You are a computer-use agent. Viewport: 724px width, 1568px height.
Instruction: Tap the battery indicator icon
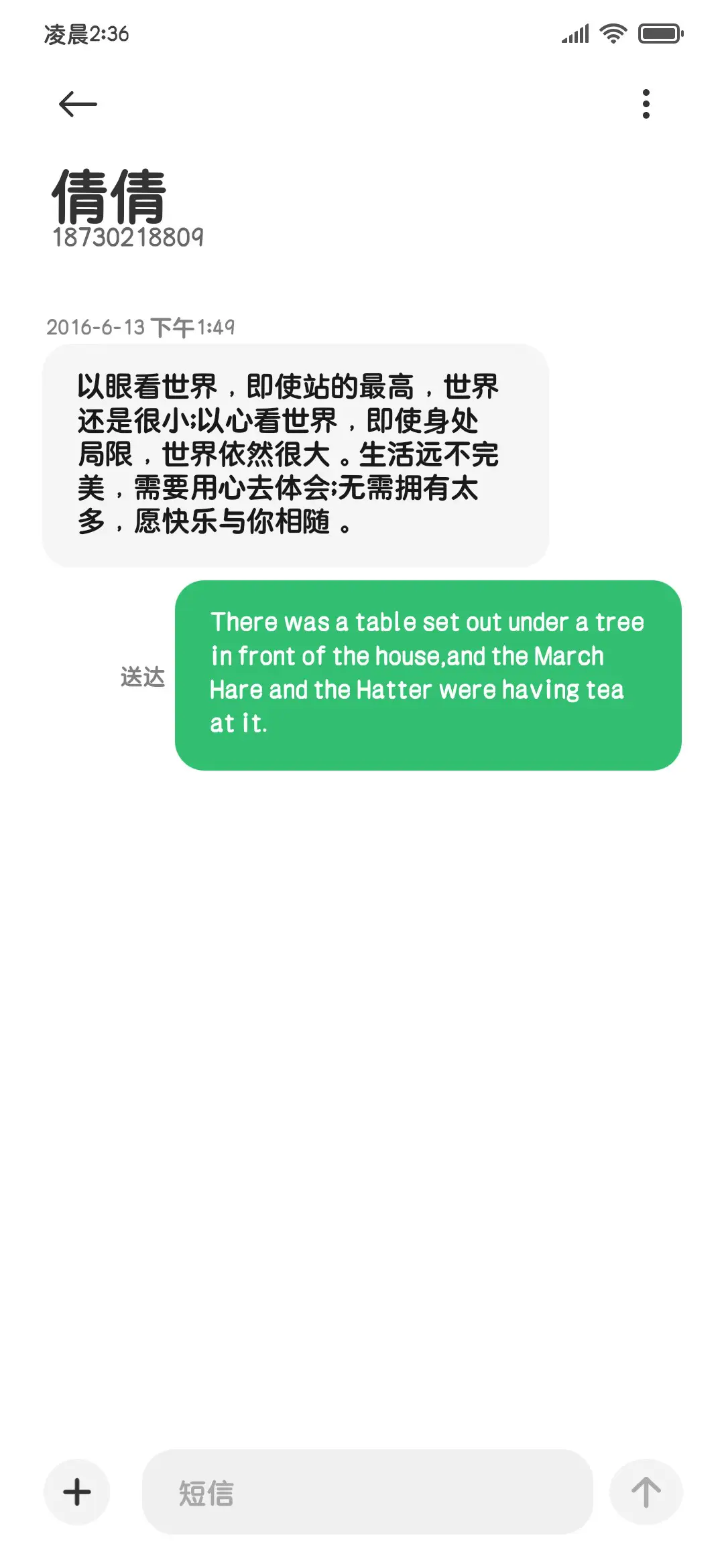point(660,34)
